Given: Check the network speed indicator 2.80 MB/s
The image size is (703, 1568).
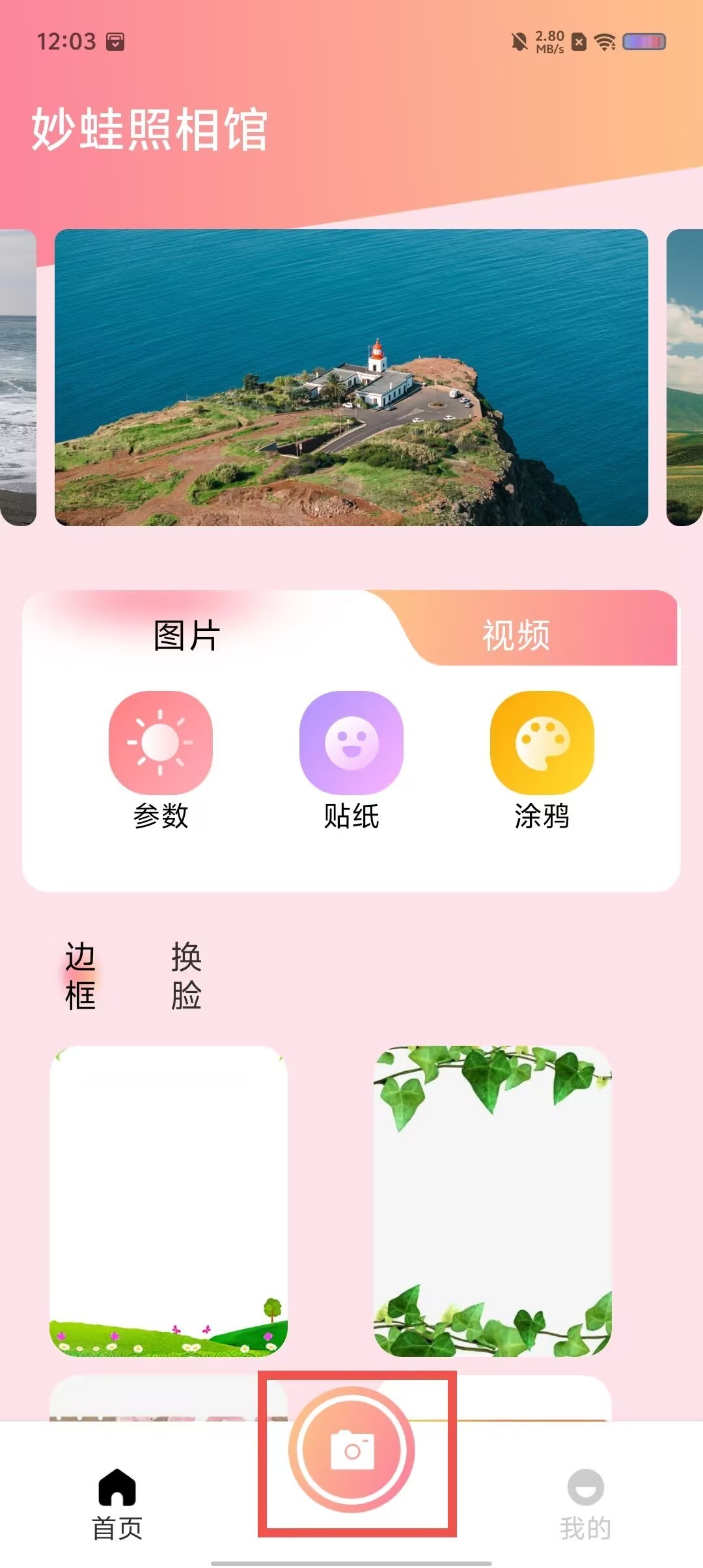Looking at the screenshot, I should point(549,41).
